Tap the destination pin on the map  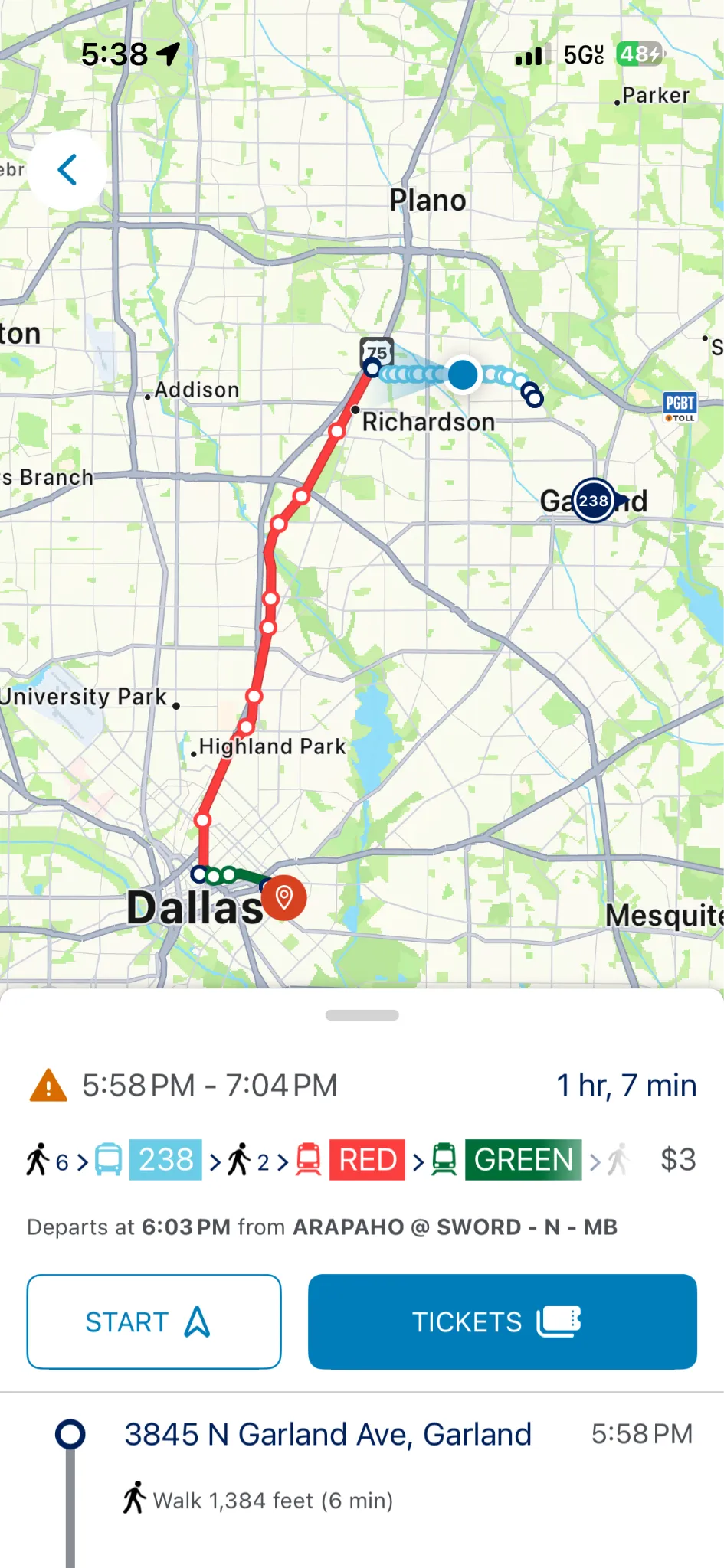[284, 897]
